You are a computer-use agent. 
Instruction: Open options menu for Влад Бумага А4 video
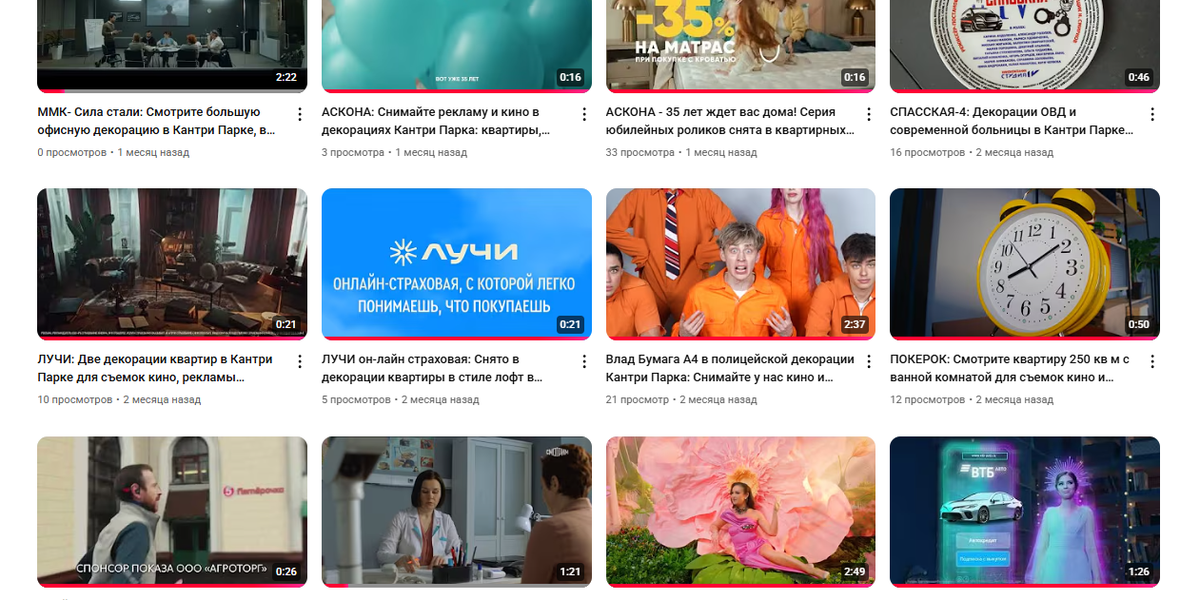coord(868,361)
